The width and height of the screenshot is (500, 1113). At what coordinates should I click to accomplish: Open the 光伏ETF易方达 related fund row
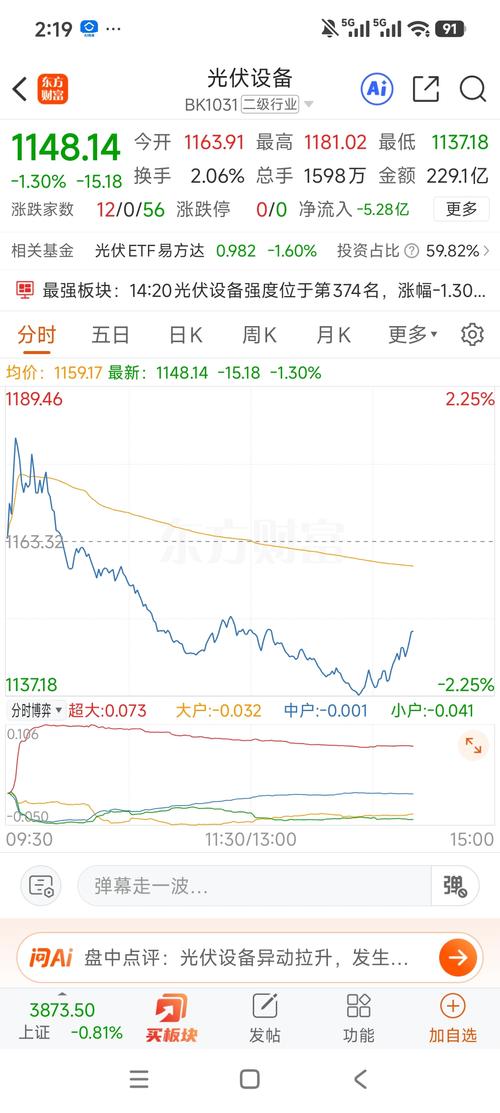pos(250,251)
